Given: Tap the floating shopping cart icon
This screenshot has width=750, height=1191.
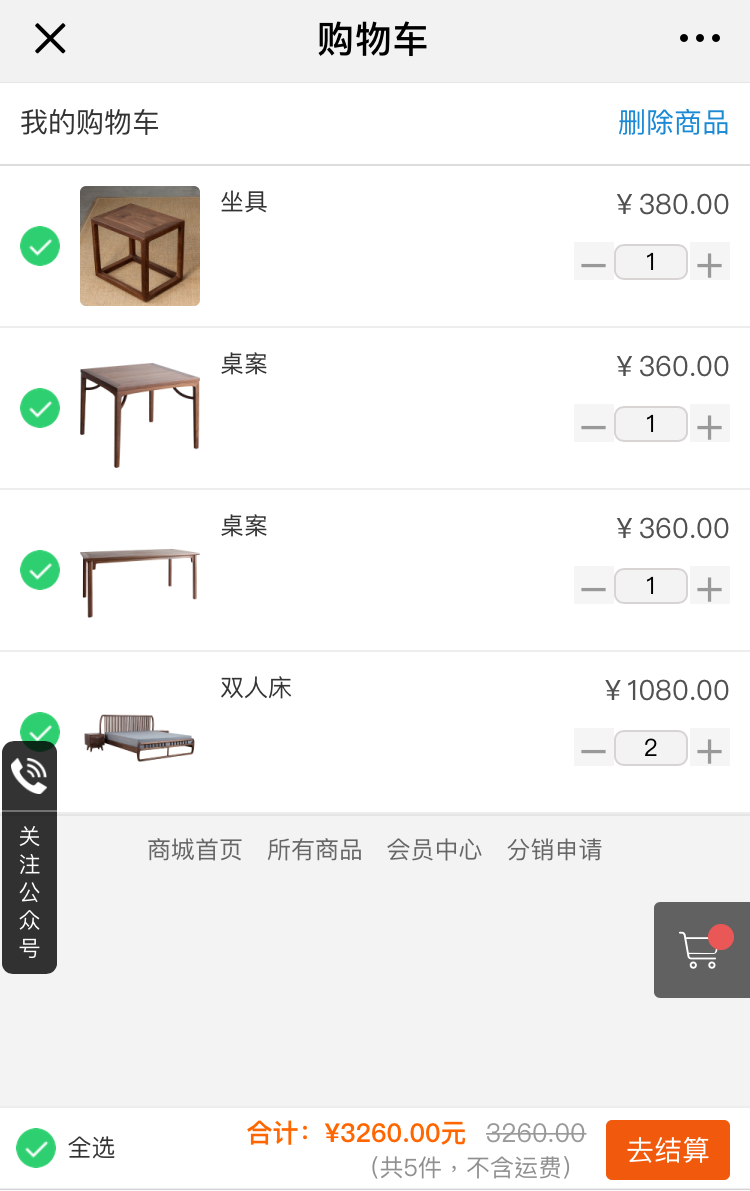Looking at the screenshot, I should click(x=701, y=949).
